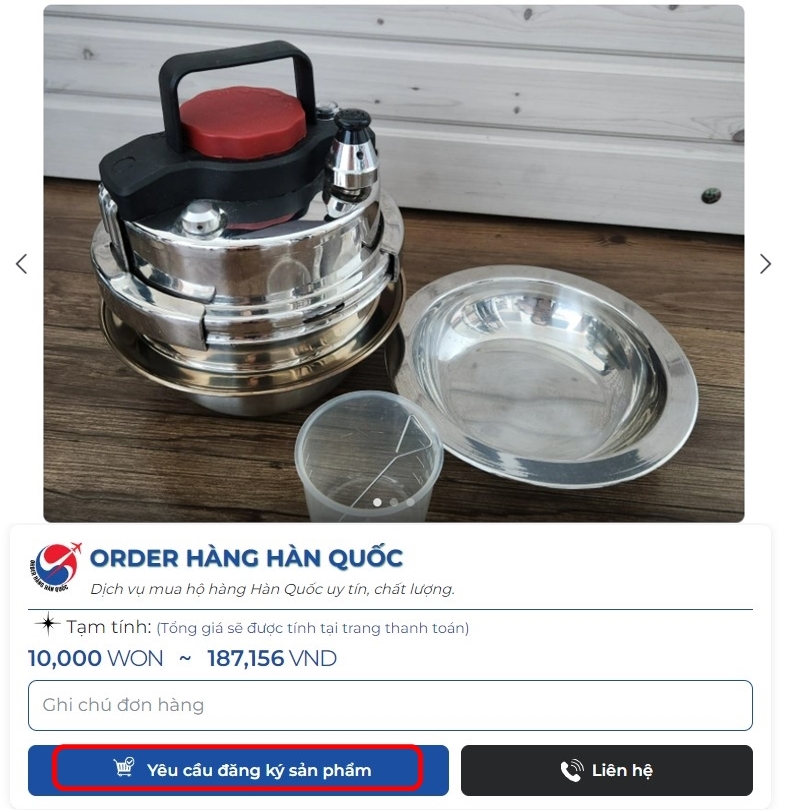Tap the Liên hệ button

coord(606,770)
